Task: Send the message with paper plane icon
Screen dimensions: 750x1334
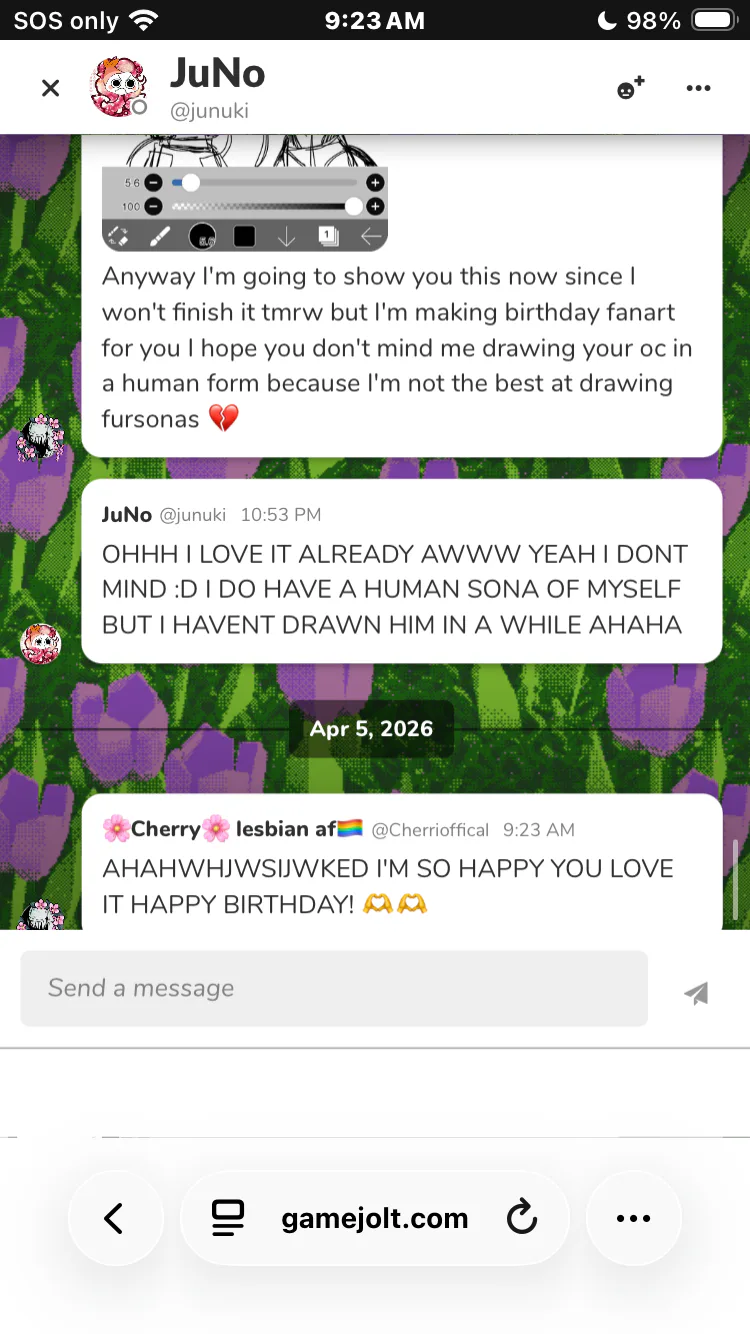Action: 696,992
